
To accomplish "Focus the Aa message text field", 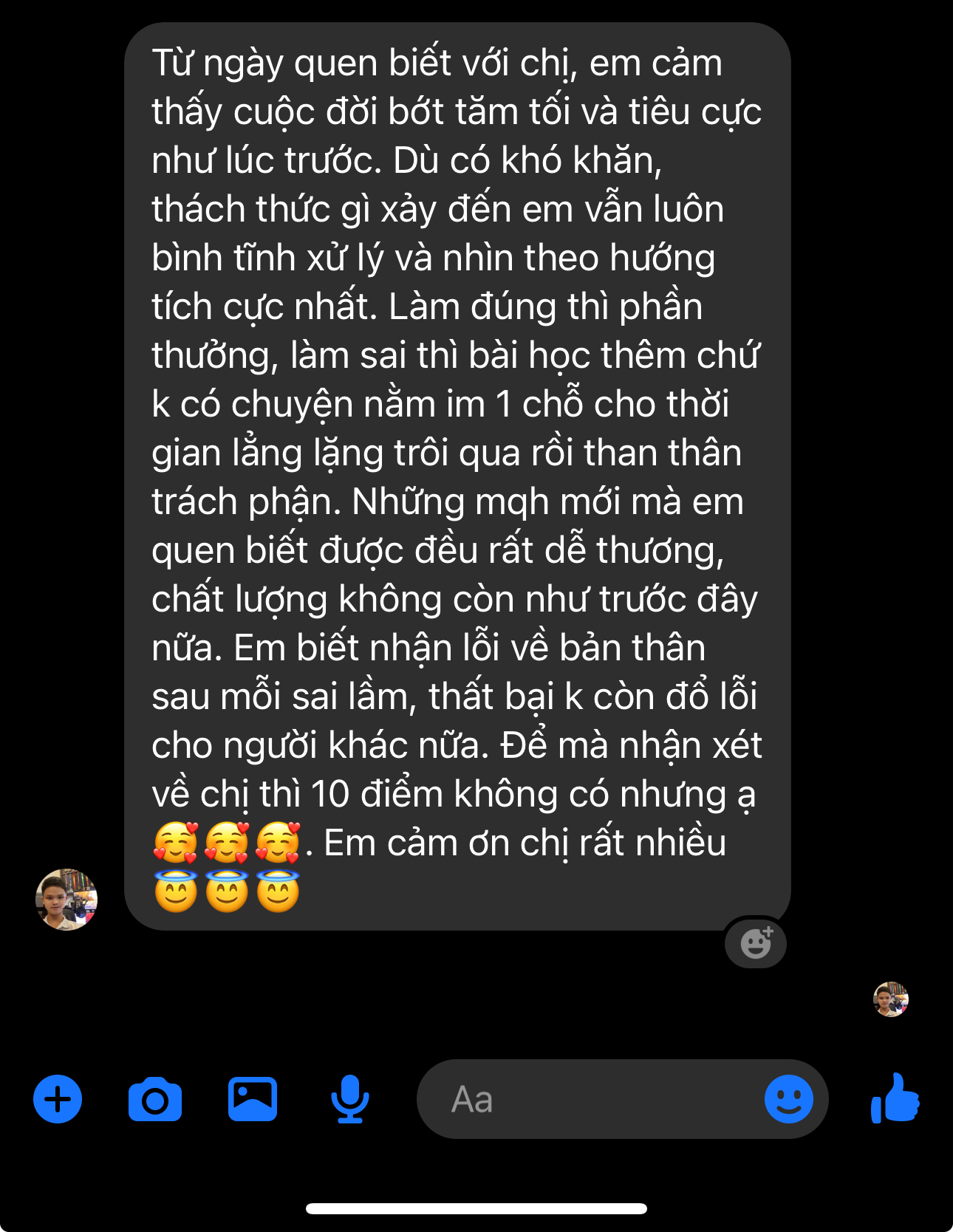I will [591, 1099].
